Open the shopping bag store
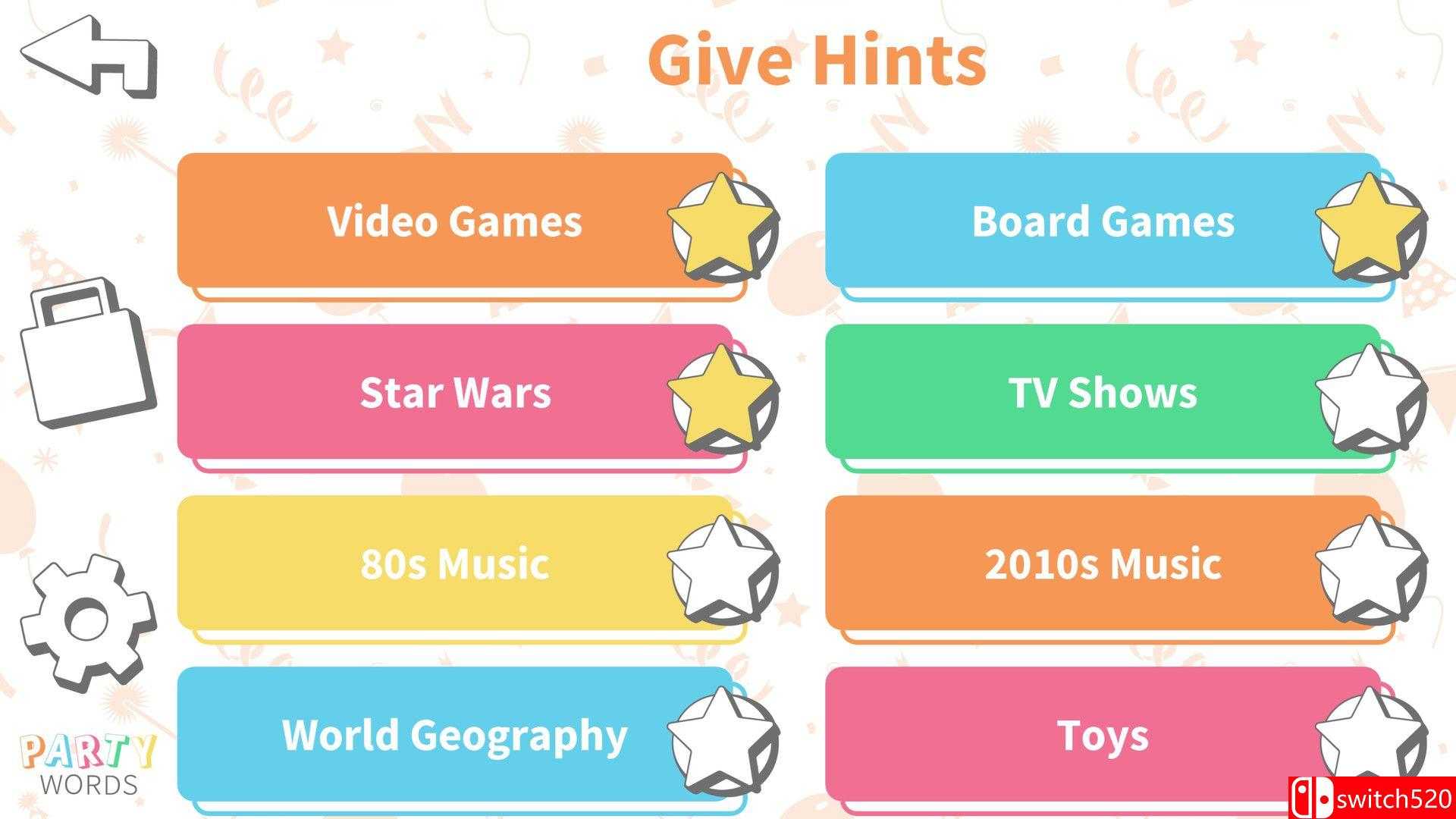Screen dimensions: 1456x819 pyautogui.click(x=85, y=353)
